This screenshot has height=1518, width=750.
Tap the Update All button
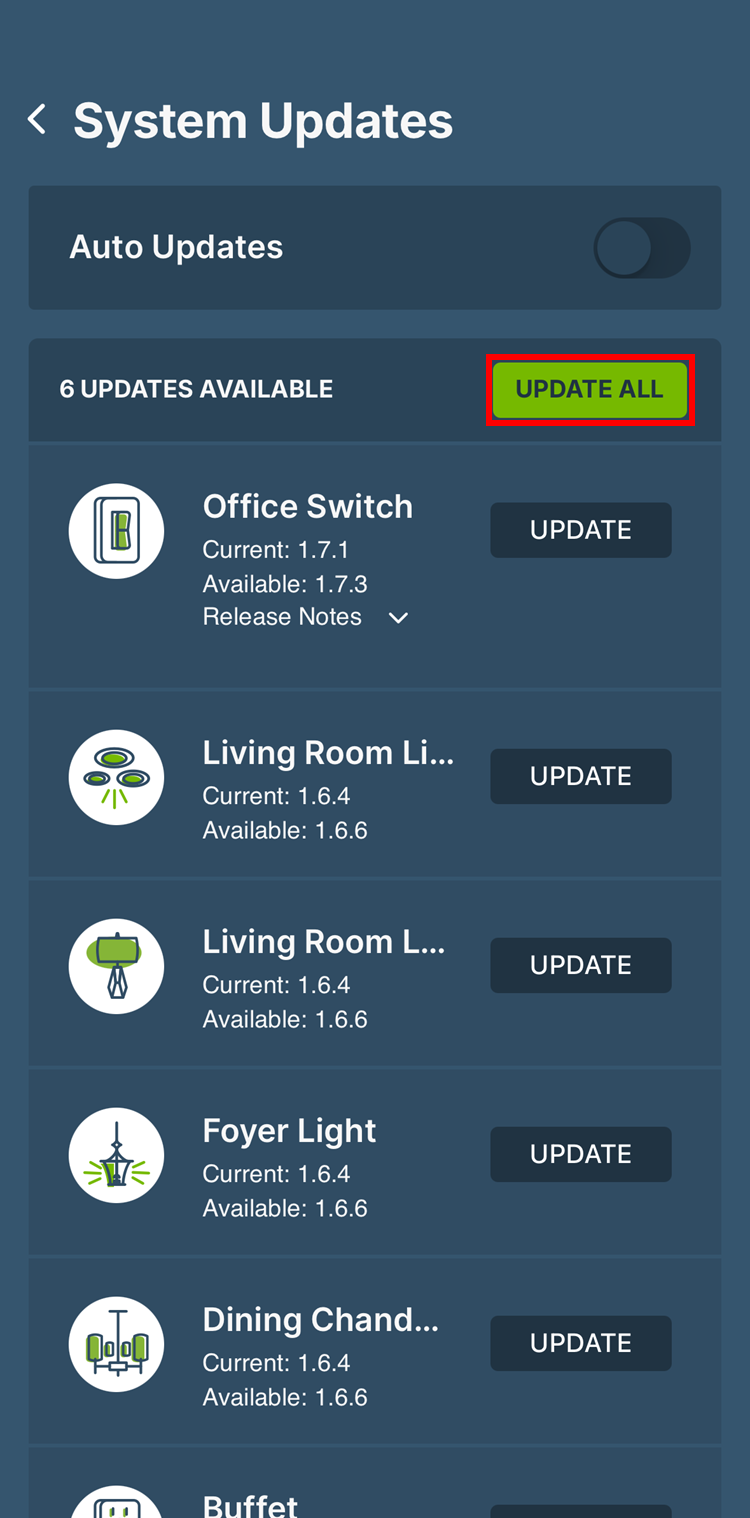[x=589, y=389]
